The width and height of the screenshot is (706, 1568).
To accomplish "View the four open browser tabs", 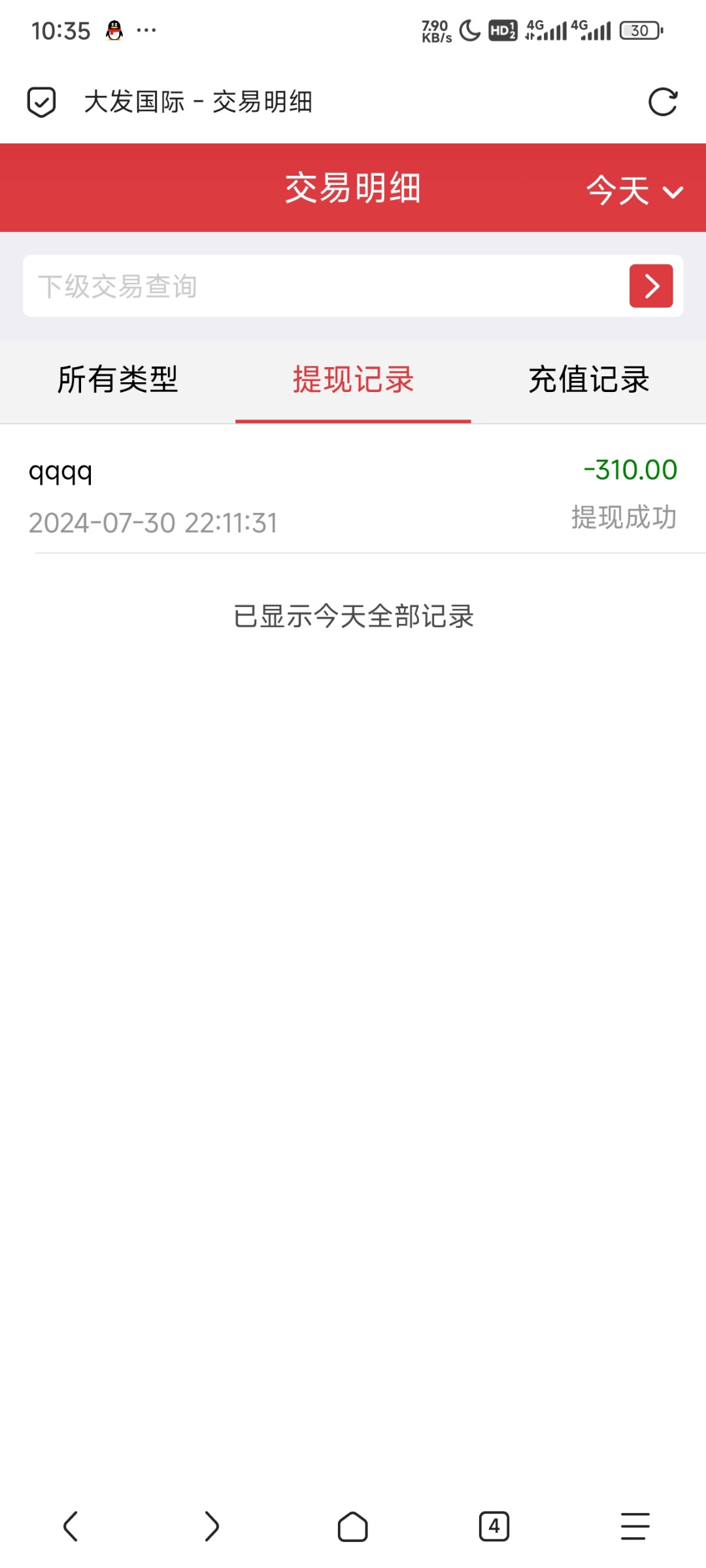I will coord(494,1526).
